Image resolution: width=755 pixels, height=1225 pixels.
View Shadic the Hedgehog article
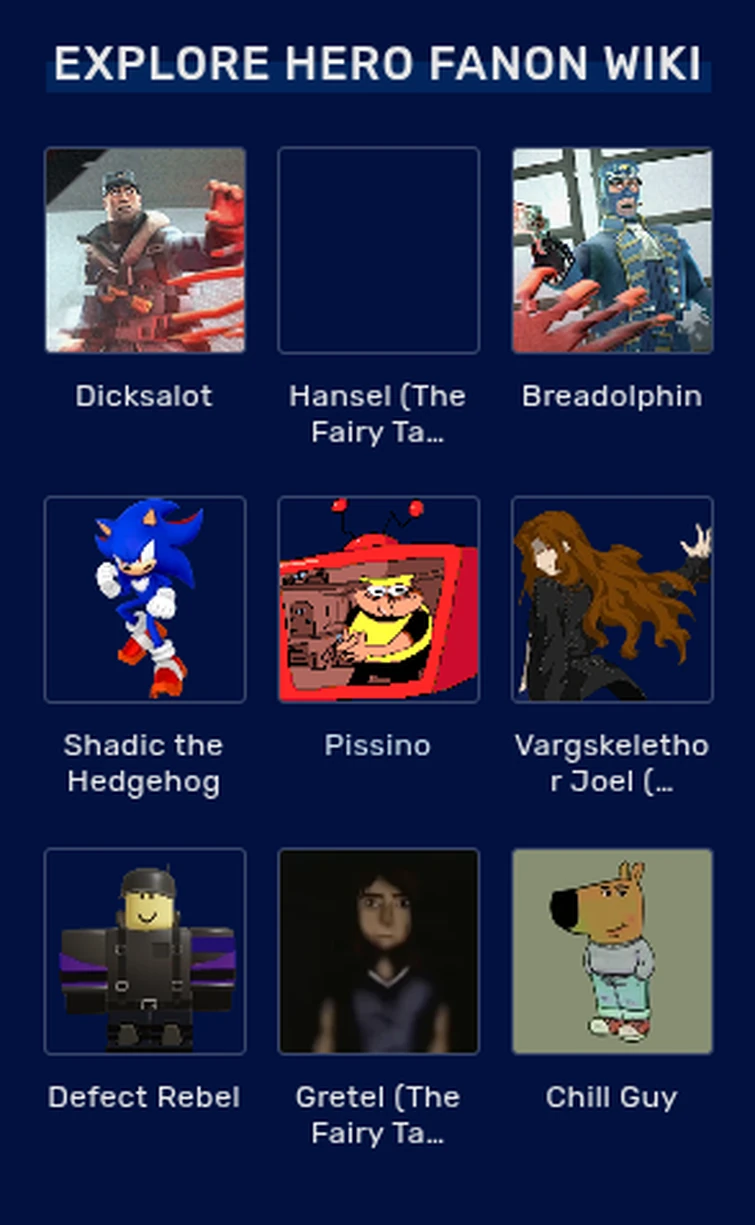coord(145,600)
